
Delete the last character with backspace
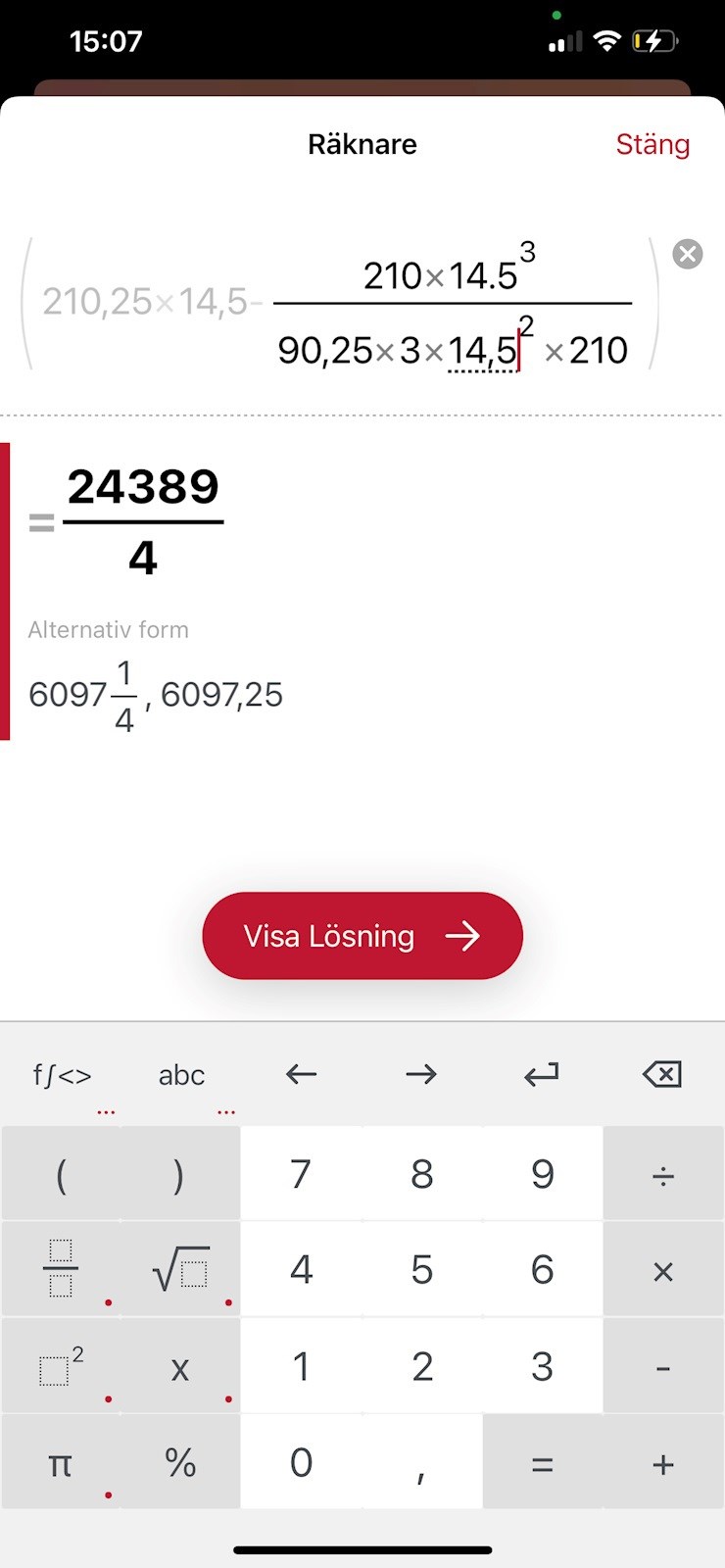[x=662, y=1075]
